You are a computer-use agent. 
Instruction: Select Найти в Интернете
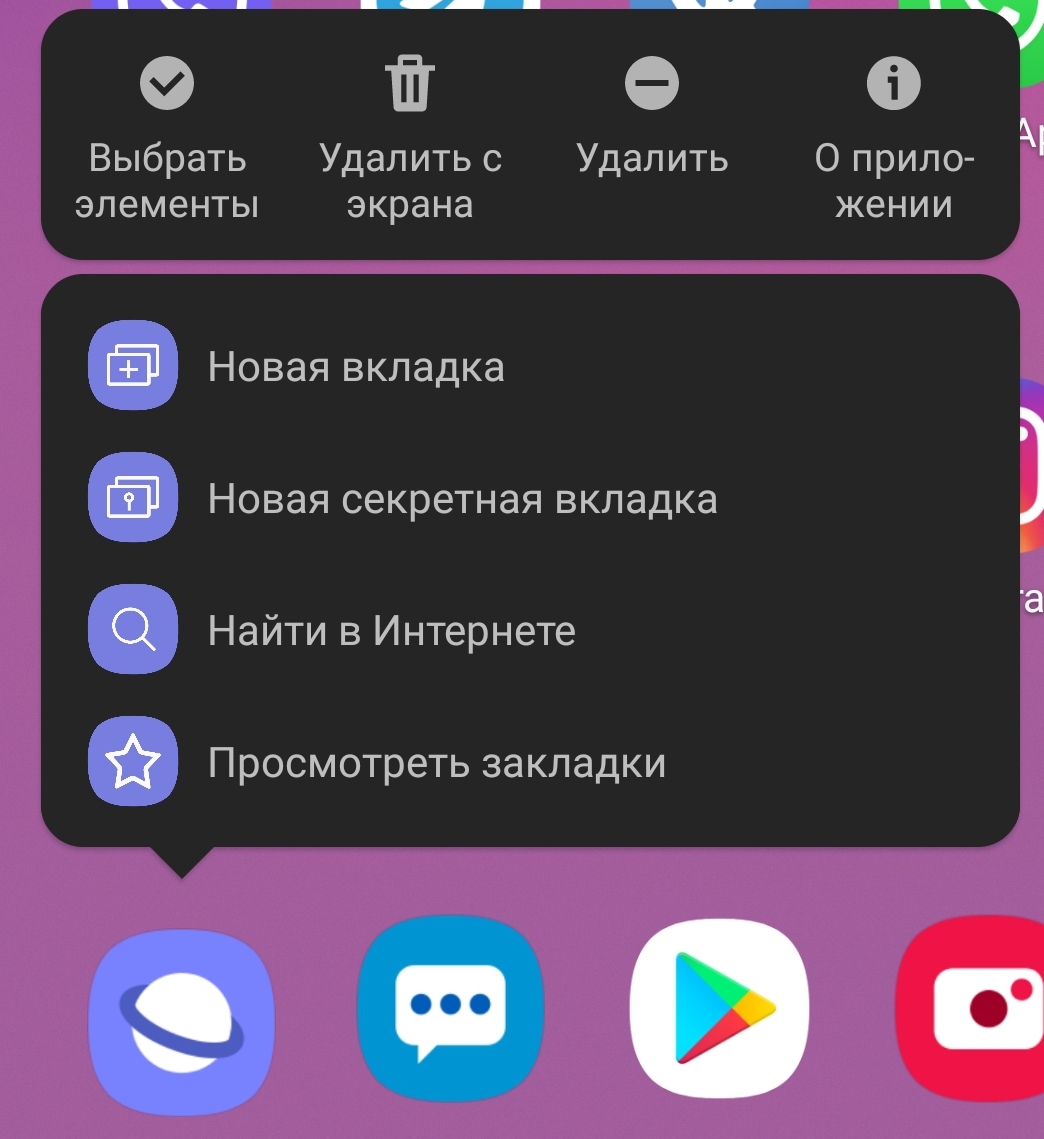coord(391,631)
